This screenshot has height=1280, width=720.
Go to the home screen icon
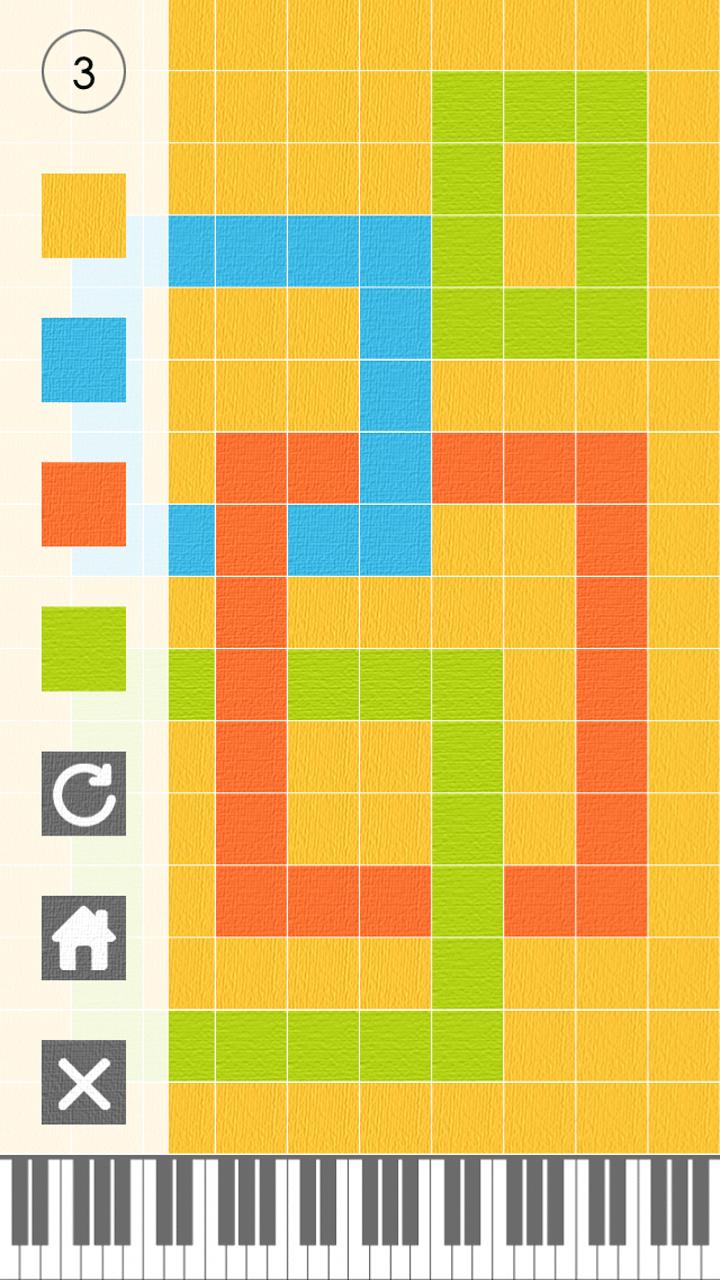pos(83,937)
